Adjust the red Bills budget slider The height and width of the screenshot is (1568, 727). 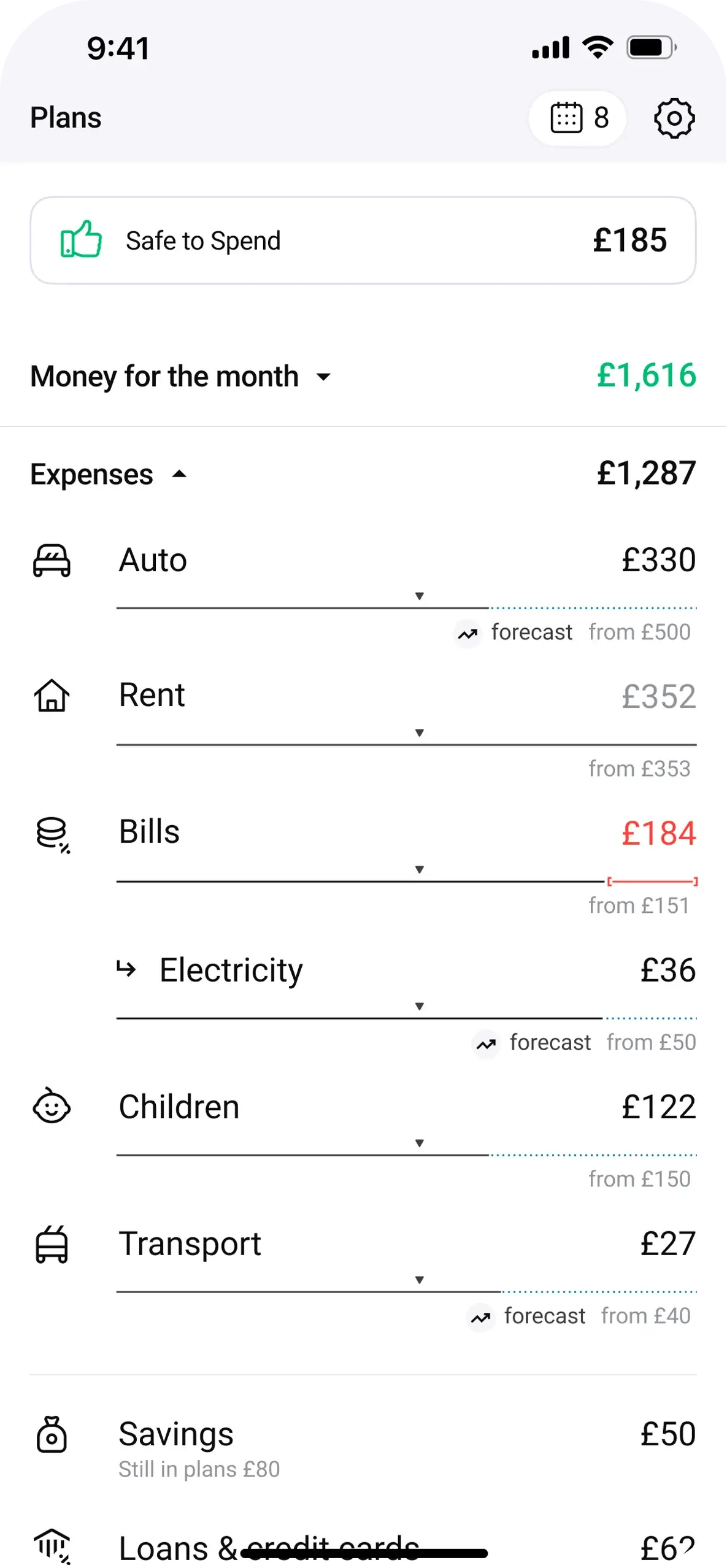(652, 882)
